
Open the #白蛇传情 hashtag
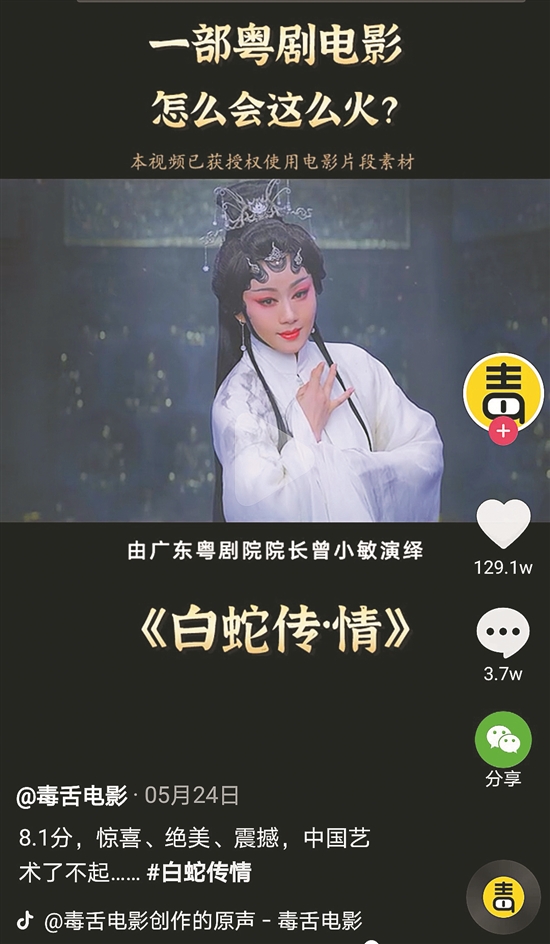pos(199,872)
